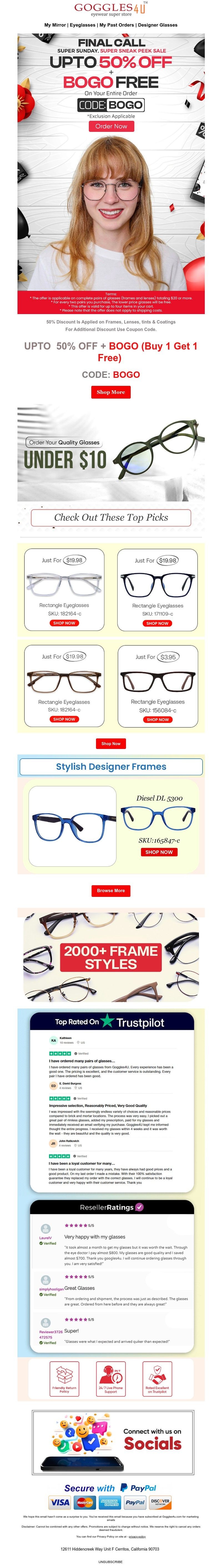Shop now for SKU 156084-c eyeglasses
Viewport: 222px width, 1568px height.
pos(157,720)
